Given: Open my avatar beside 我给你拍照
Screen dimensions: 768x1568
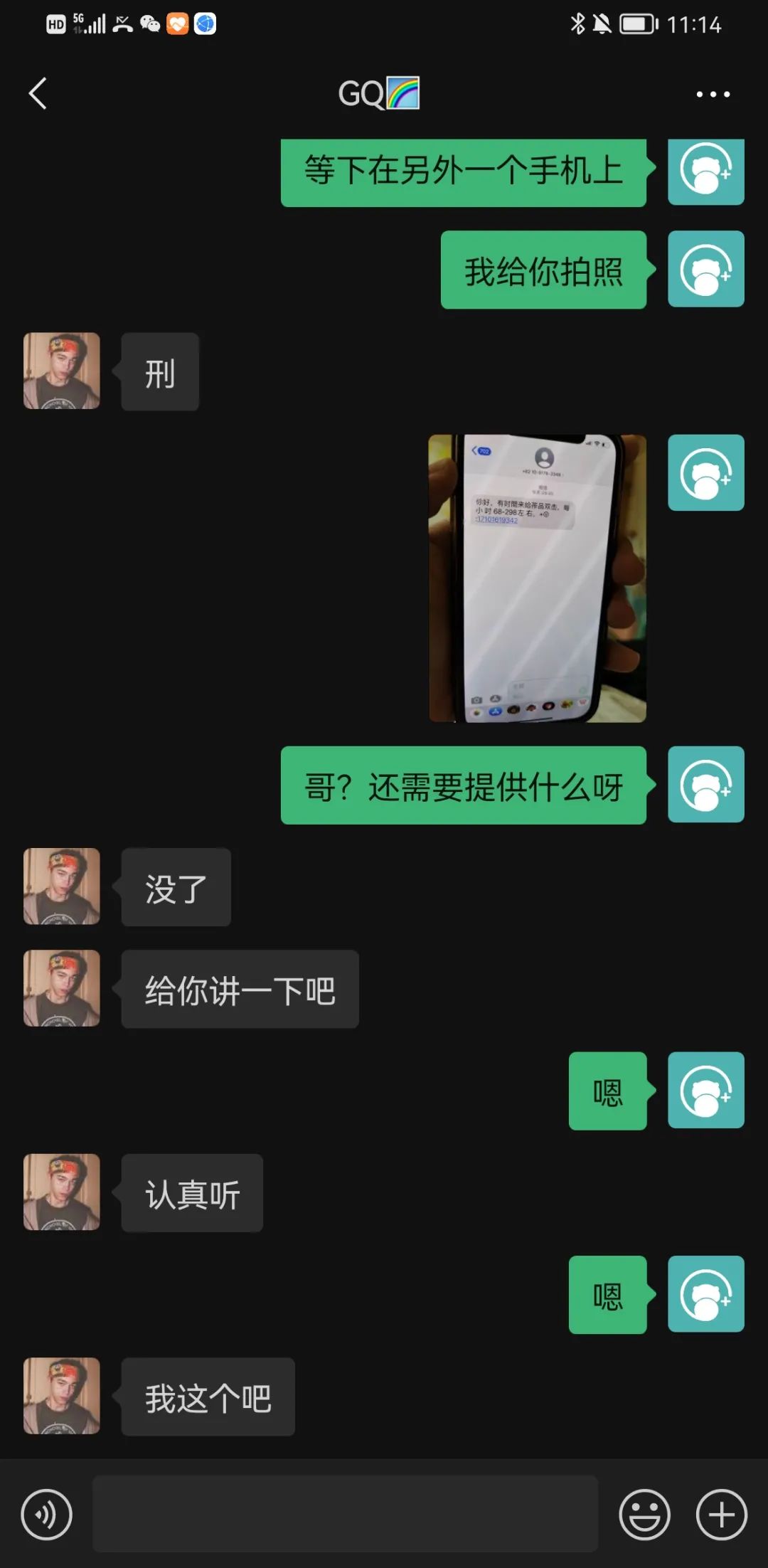Looking at the screenshot, I should tap(705, 269).
